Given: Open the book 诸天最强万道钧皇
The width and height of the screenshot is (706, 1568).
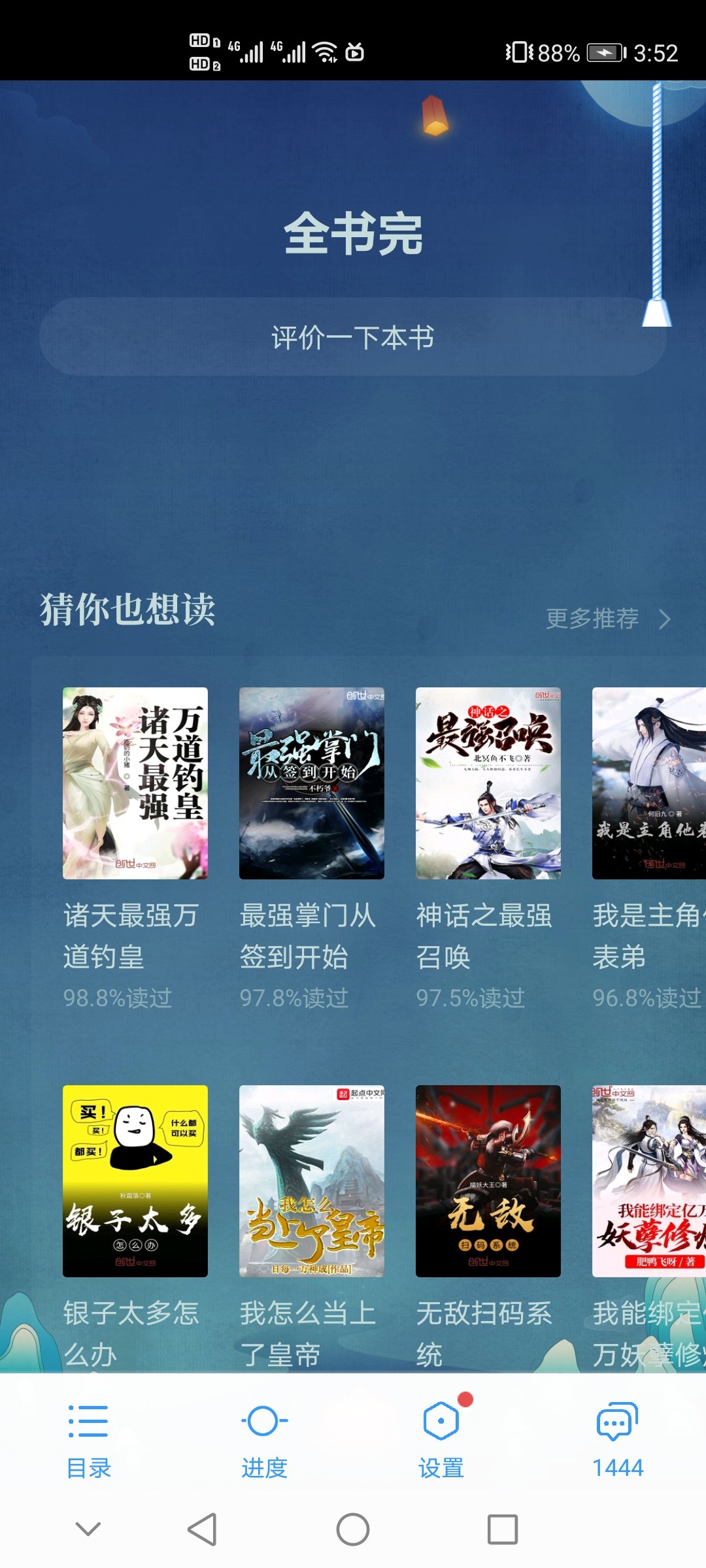Looking at the screenshot, I should click(x=135, y=783).
